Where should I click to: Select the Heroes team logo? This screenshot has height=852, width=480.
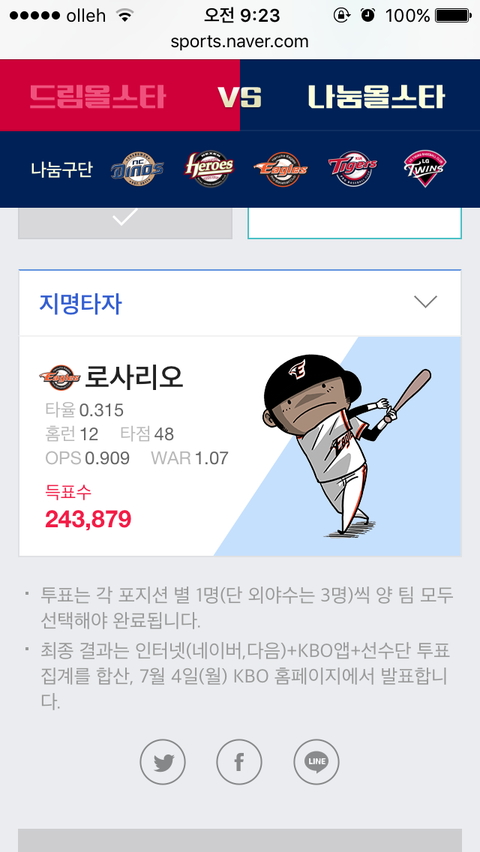coord(209,169)
